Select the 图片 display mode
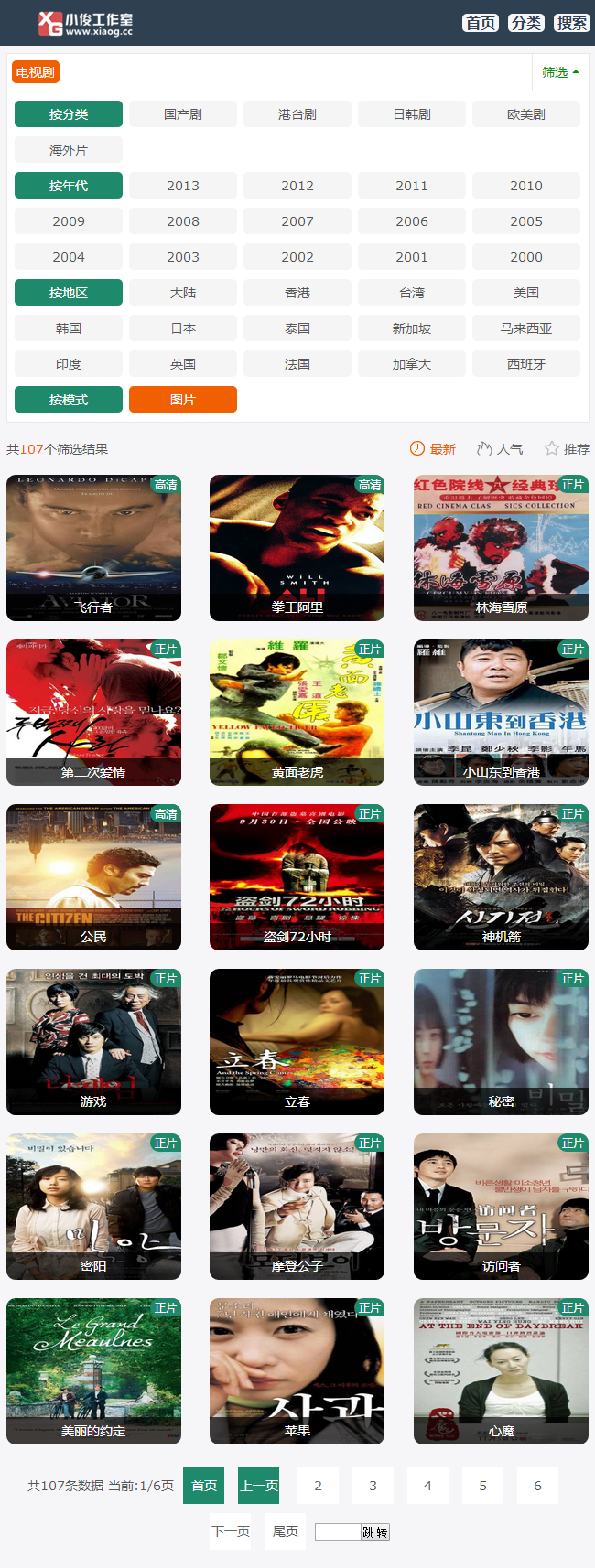The image size is (595, 1568). coord(183,400)
